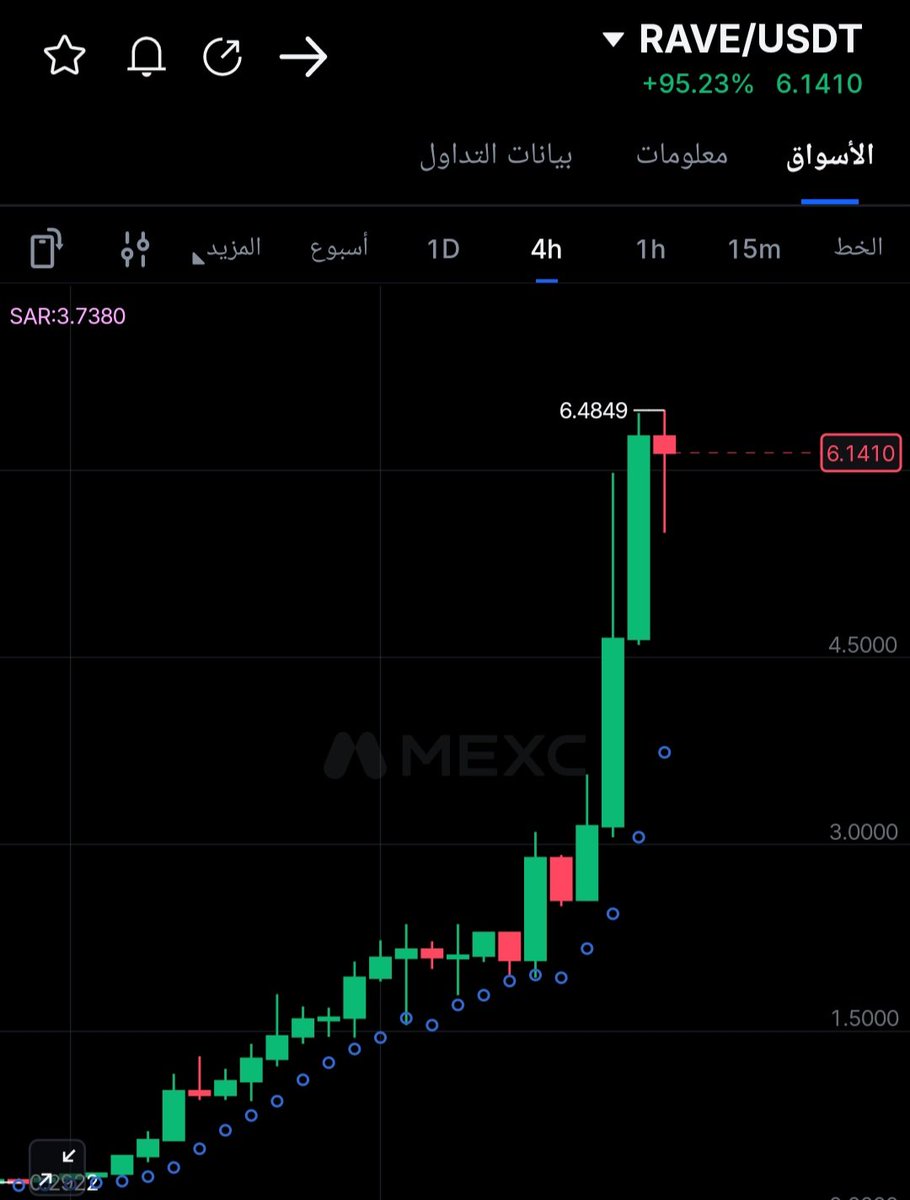Screen dimensions: 910x1200
Task: Select the الخط line chart view
Action: coord(858,248)
